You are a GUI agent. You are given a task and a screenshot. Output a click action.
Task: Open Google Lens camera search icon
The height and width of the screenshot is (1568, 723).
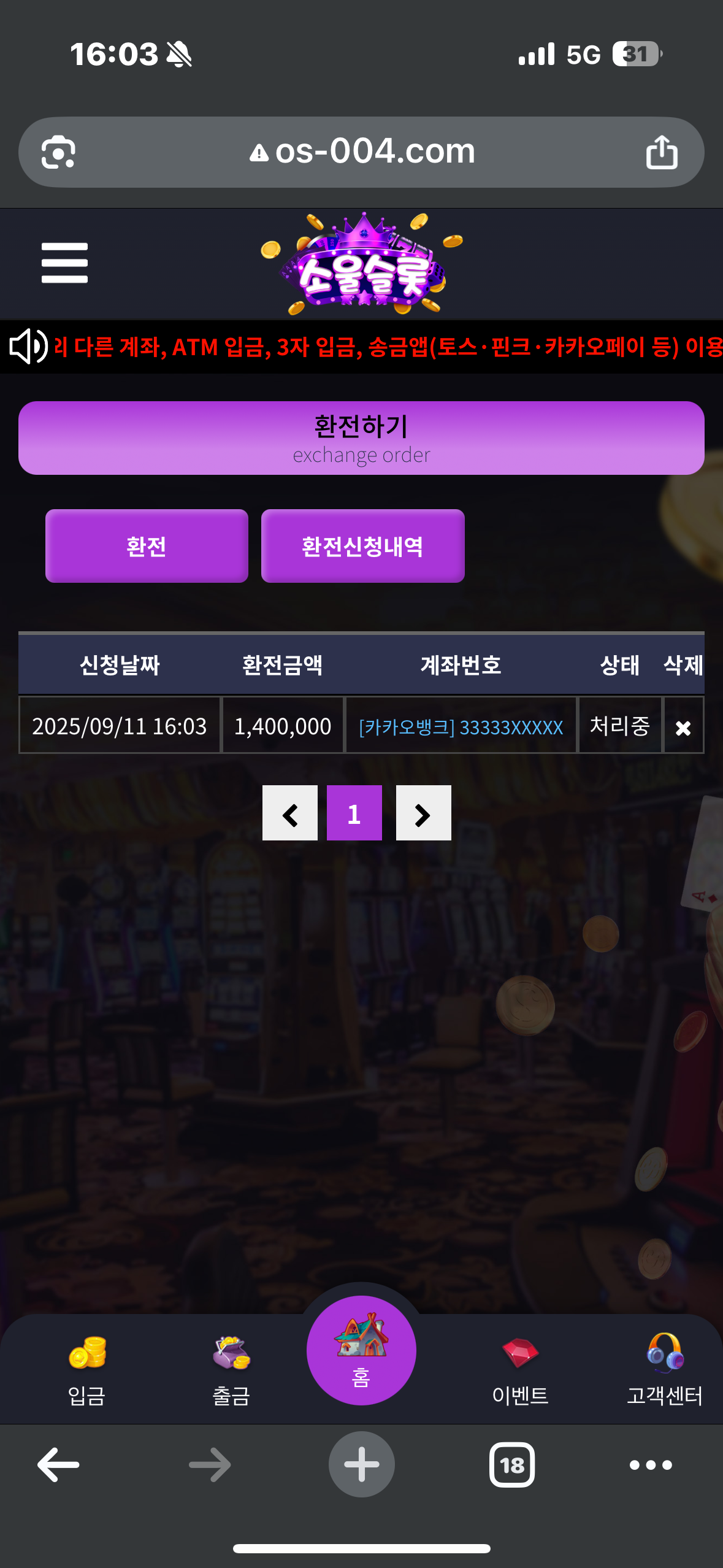coord(58,152)
